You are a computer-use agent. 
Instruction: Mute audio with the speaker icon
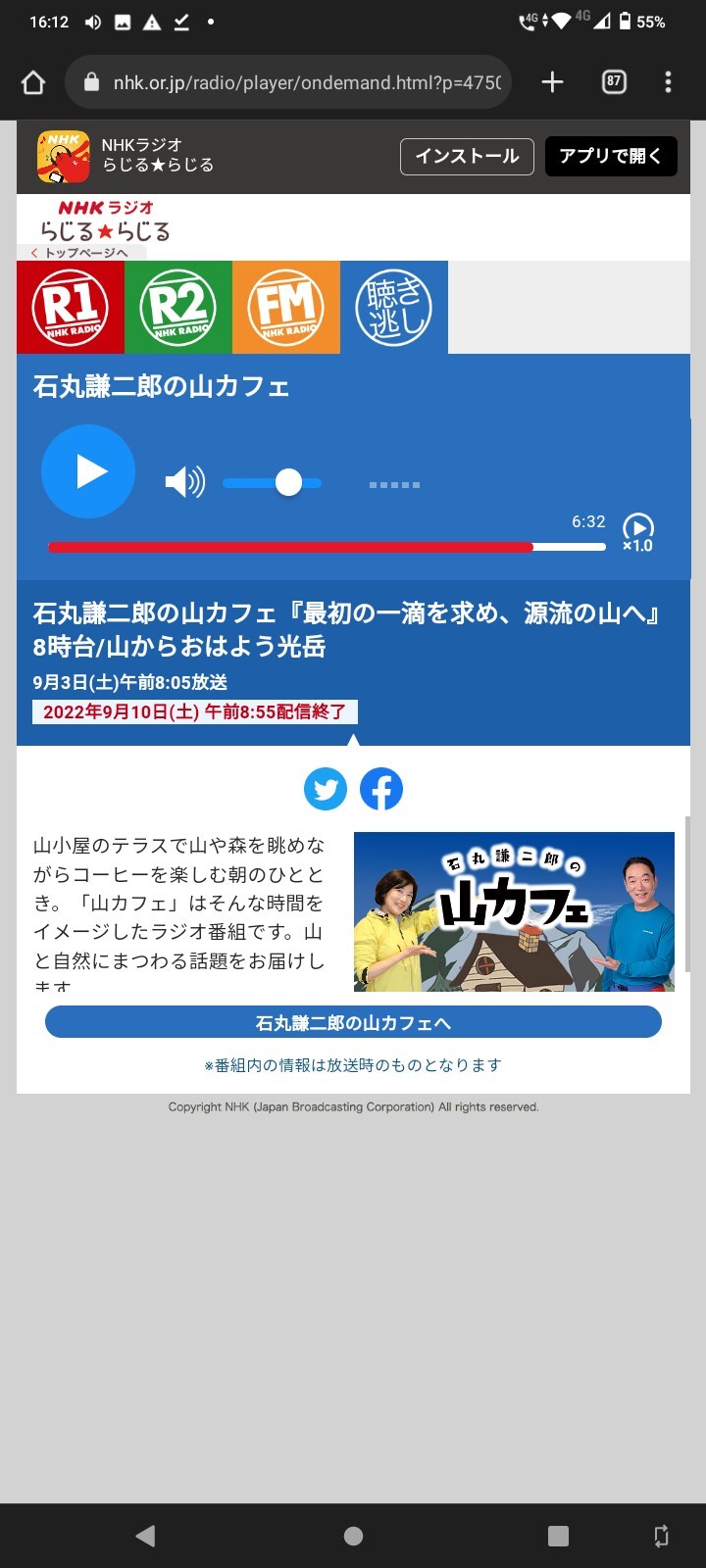coord(184,481)
